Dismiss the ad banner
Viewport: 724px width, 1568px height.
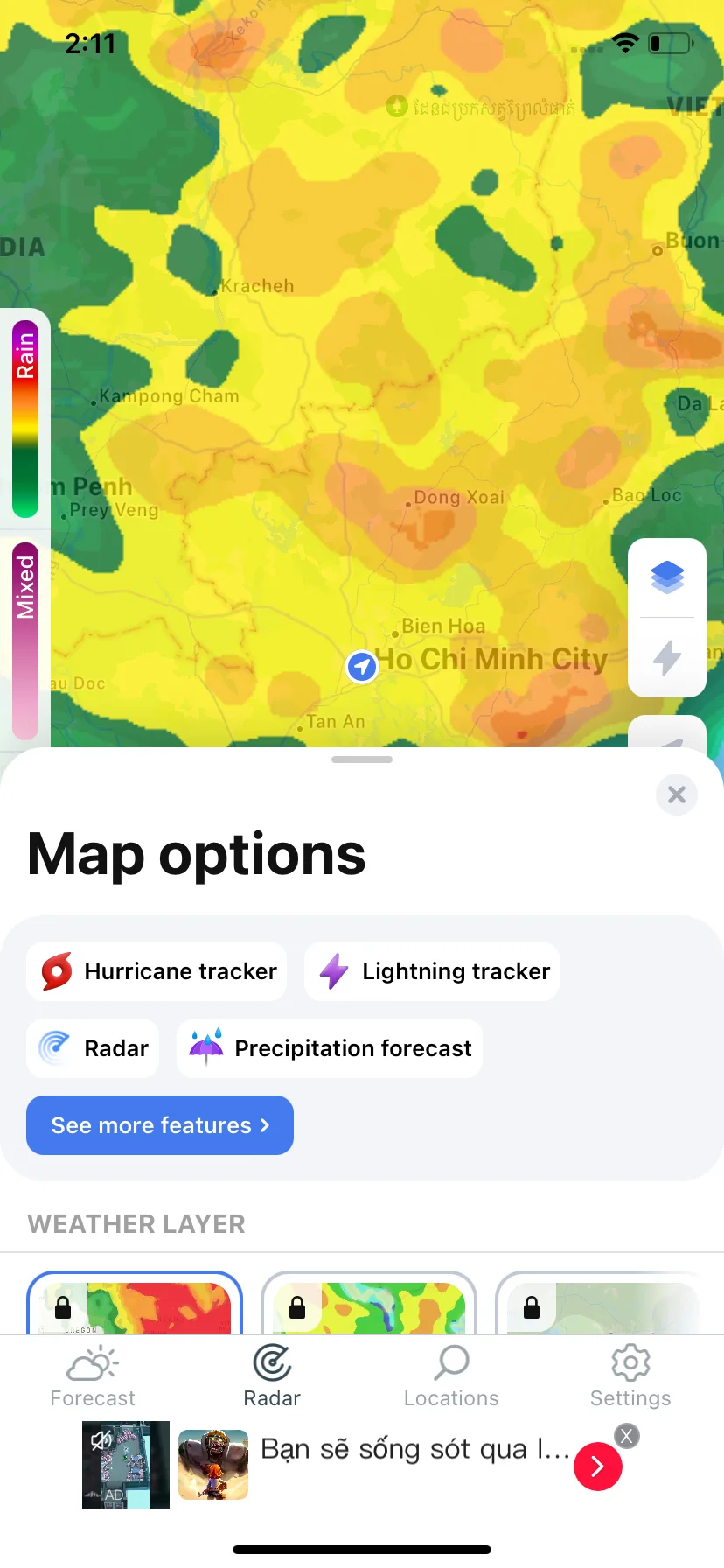coord(626,1436)
